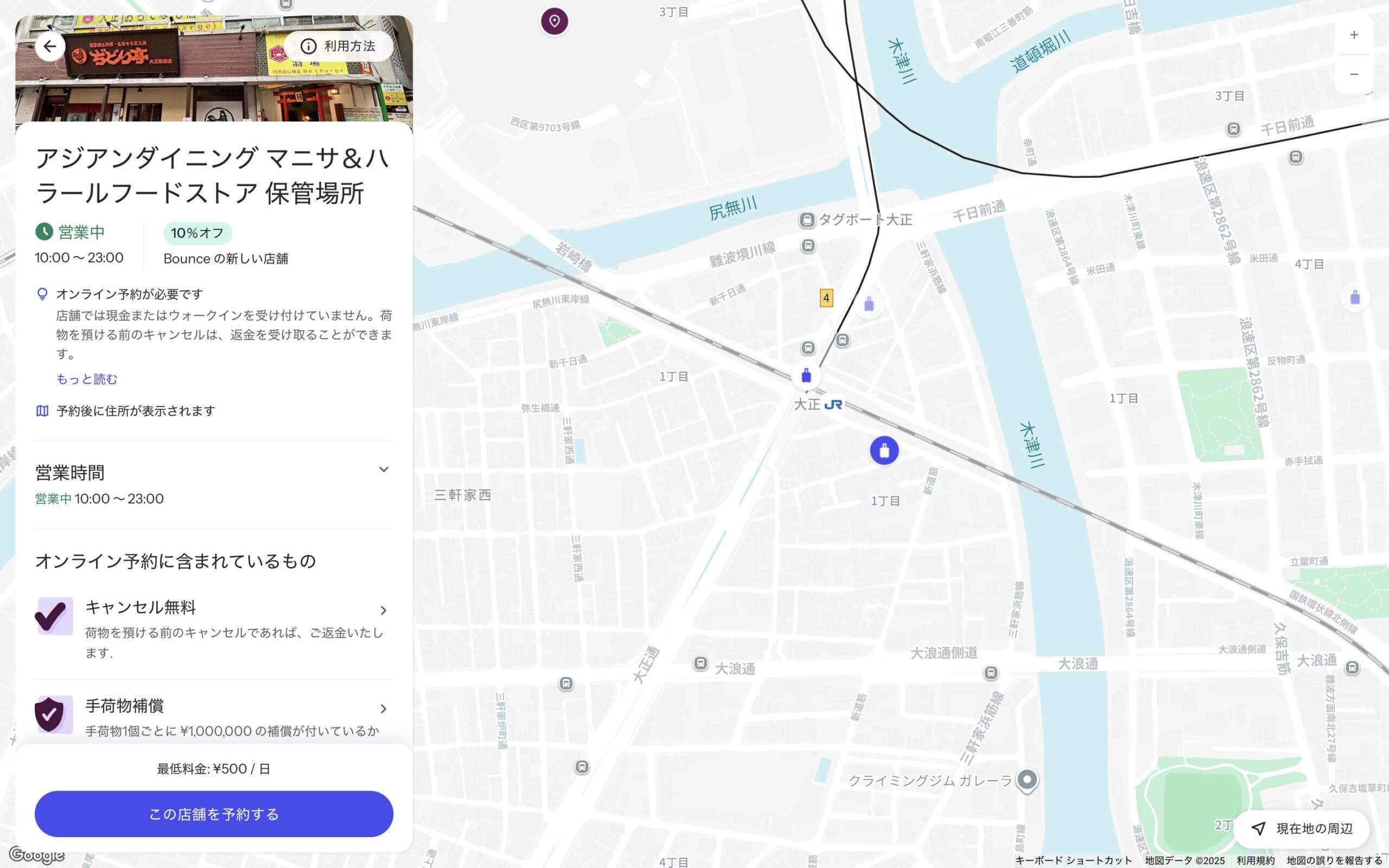Tap もっと読む to read more
1389x868 pixels.
coord(87,379)
